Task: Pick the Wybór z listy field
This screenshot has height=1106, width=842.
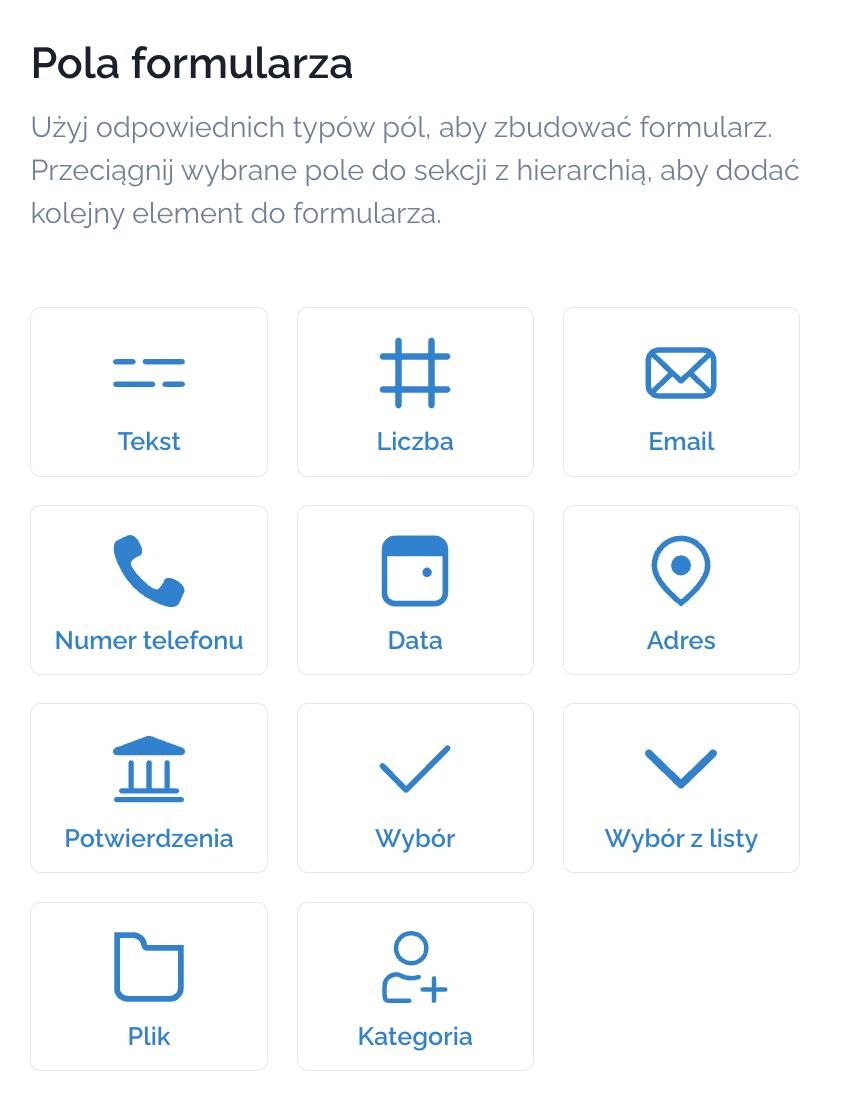Action: click(x=681, y=788)
